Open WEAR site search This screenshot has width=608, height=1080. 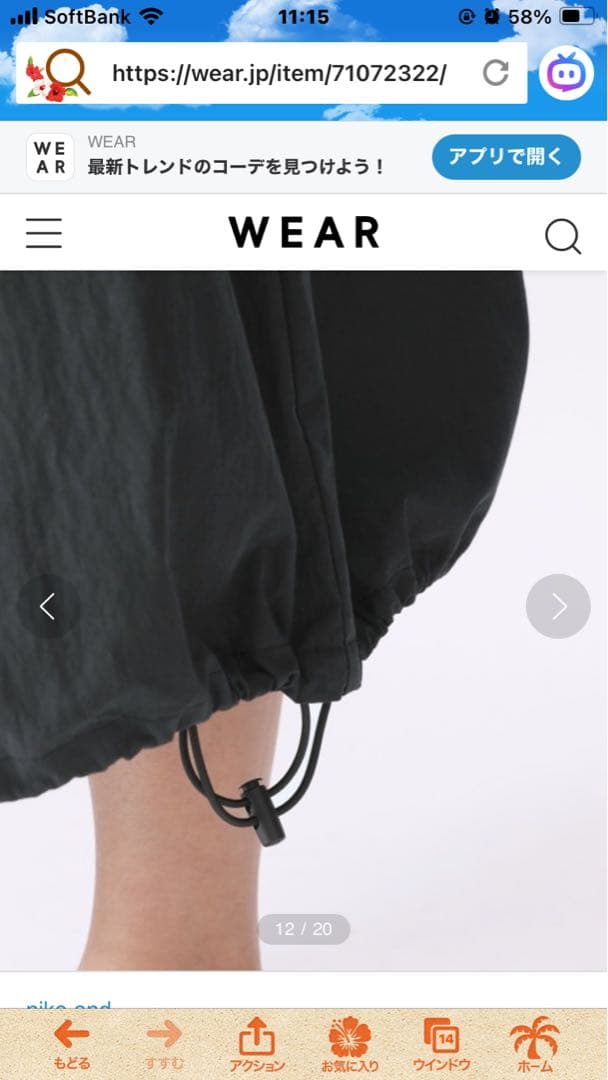562,236
